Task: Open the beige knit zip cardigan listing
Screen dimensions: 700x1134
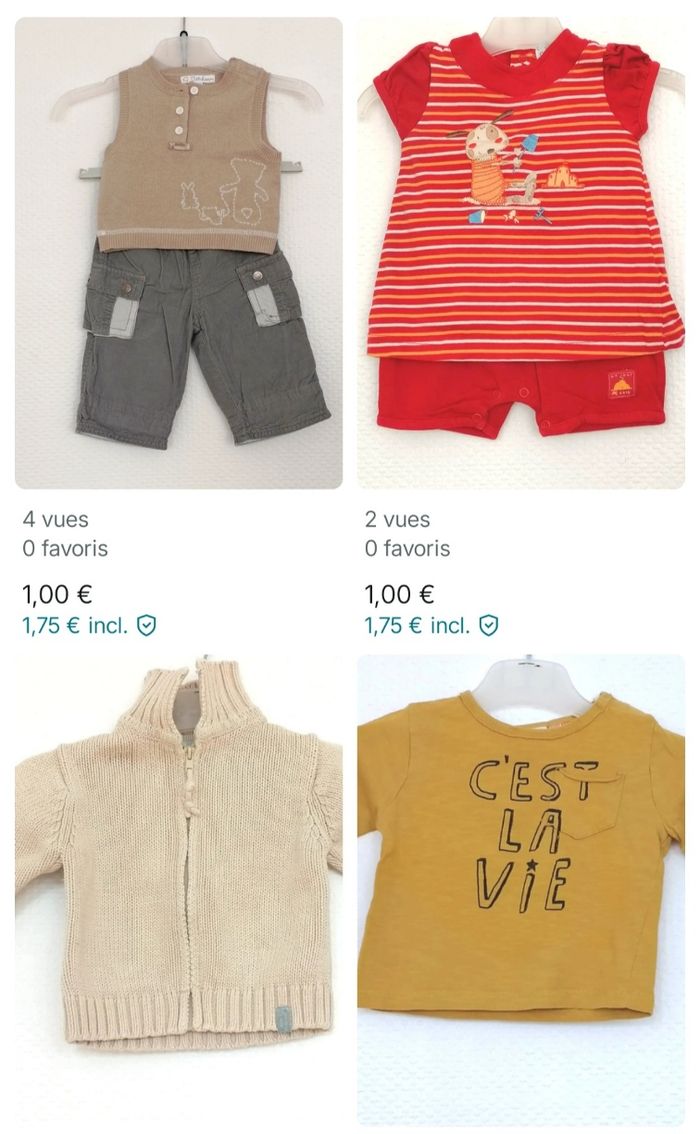Action: (178, 890)
